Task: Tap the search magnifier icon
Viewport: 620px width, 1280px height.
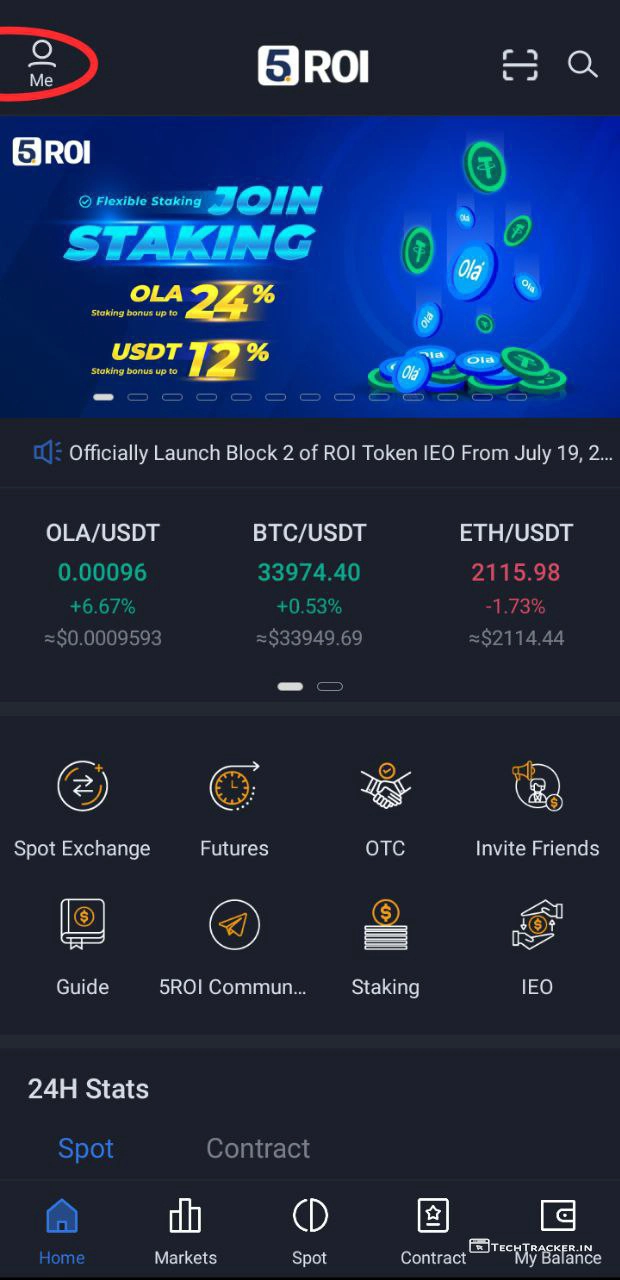Action: point(582,65)
